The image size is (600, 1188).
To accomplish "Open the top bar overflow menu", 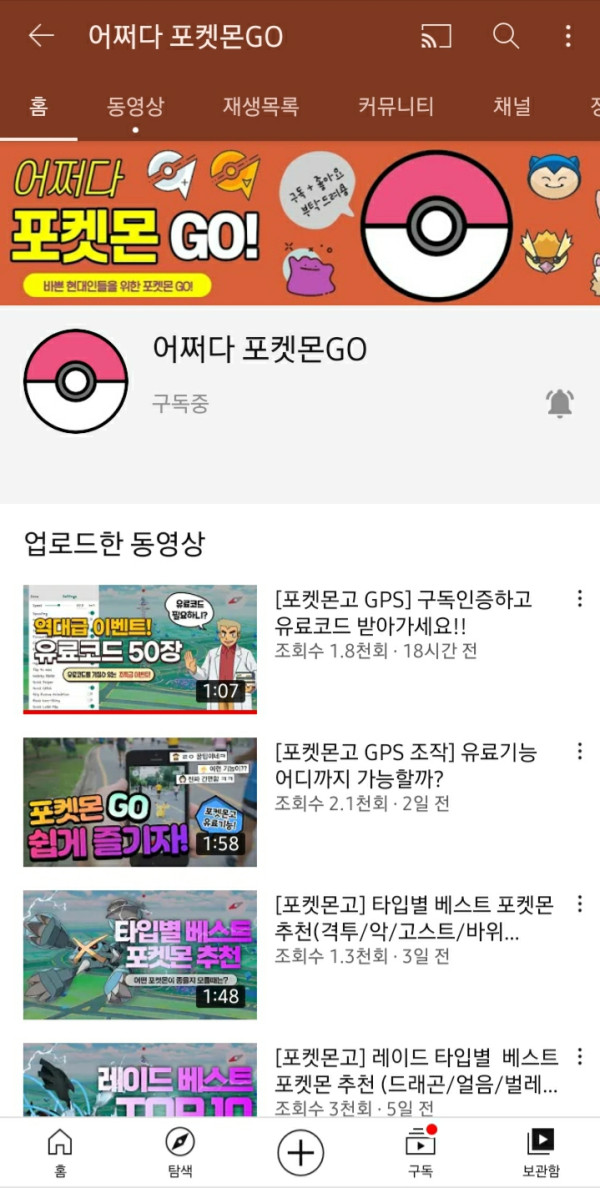I will coord(568,37).
